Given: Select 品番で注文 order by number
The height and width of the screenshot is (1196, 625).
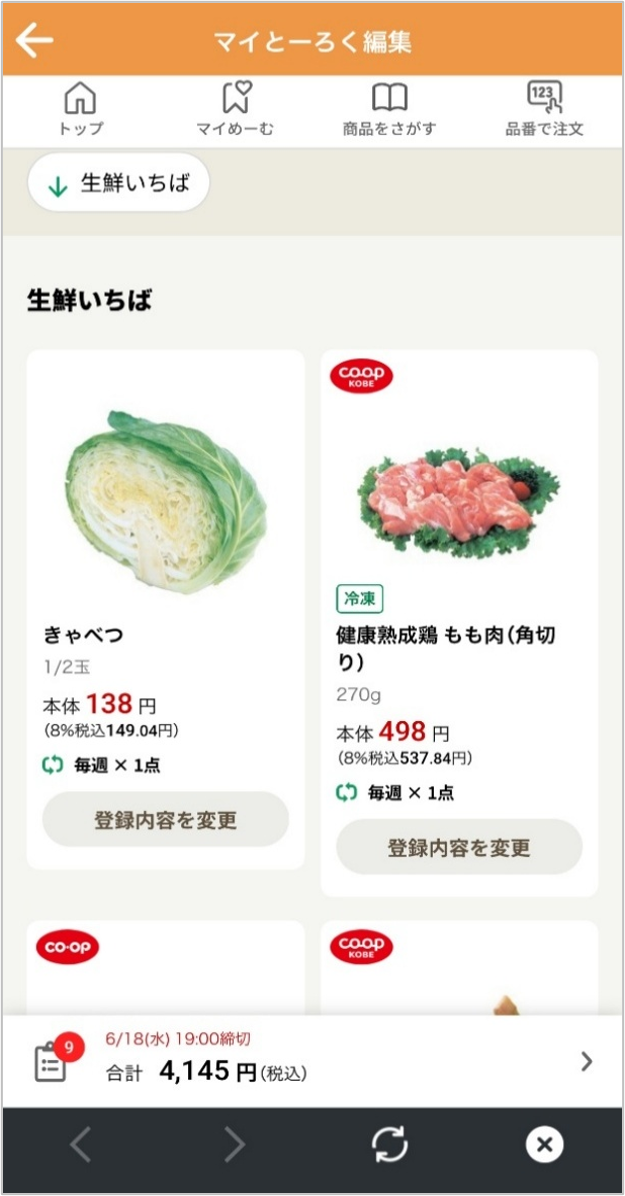Looking at the screenshot, I should (x=544, y=110).
